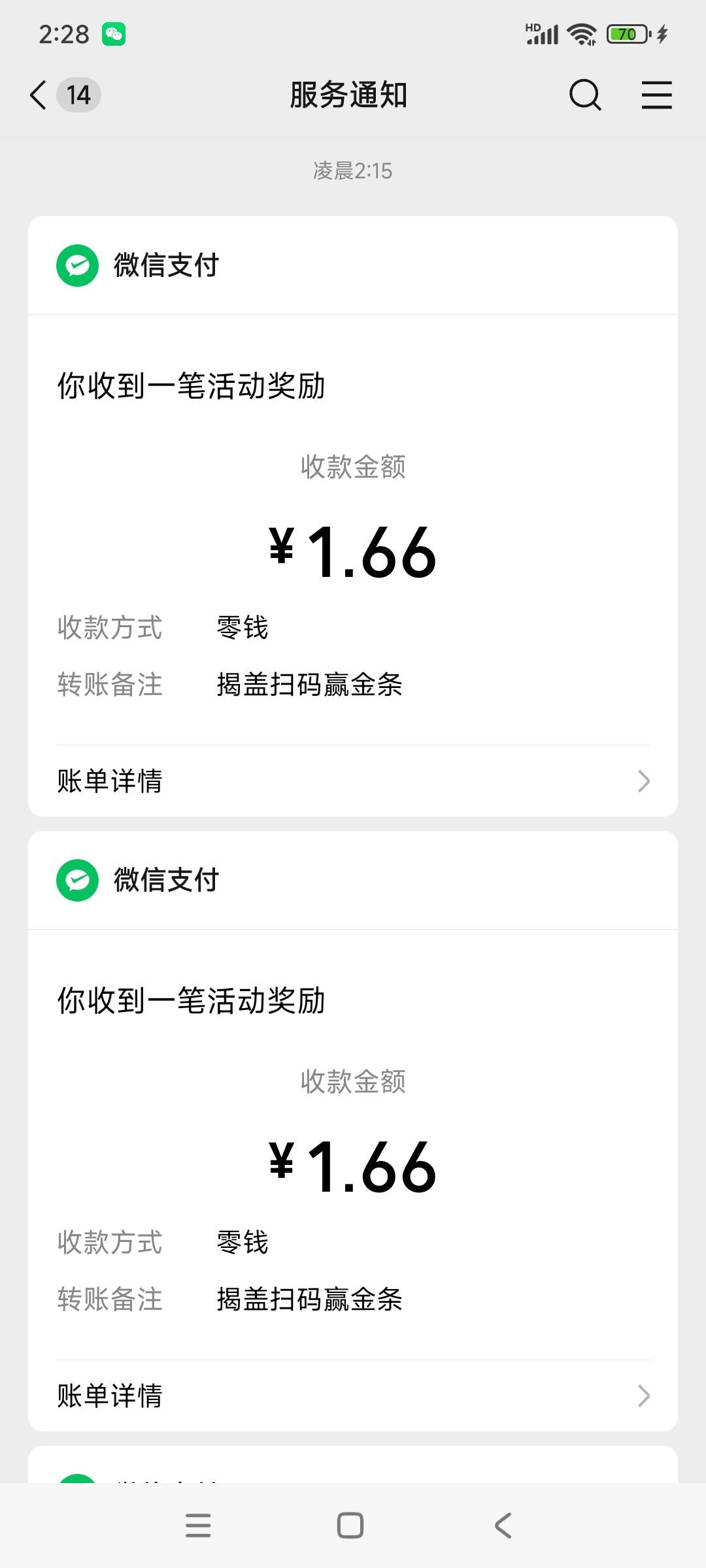Open recent apps from the navigation bar
706x1568 pixels.
(x=198, y=1526)
